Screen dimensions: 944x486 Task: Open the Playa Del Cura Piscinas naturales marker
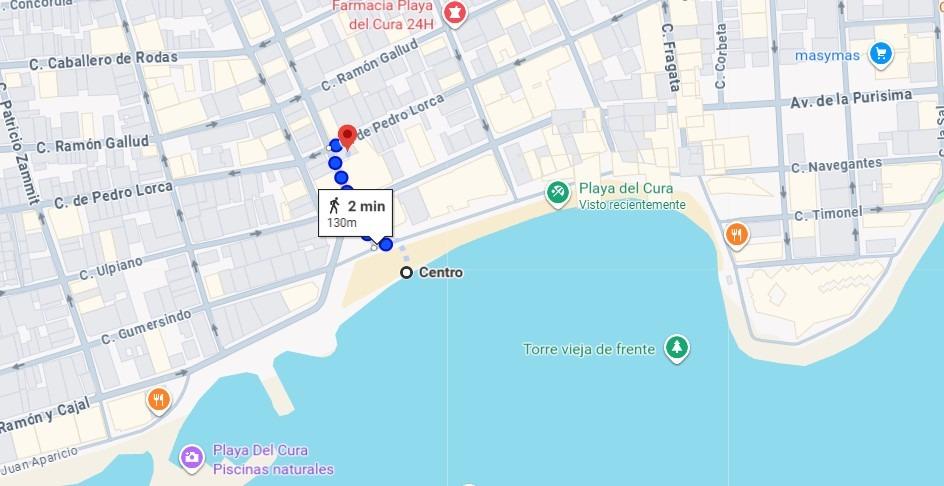coord(191,458)
